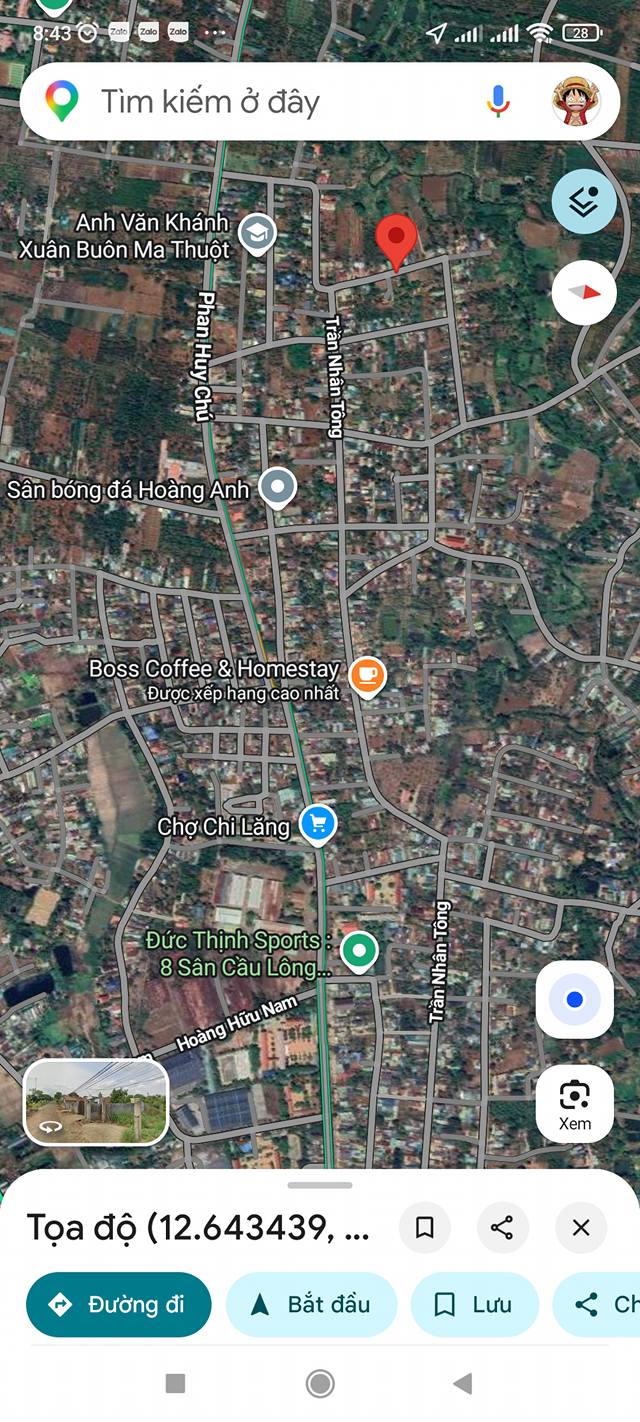The height and width of the screenshot is (1422, 640).
Task: Share the dropped pin coordinates
Action: 502,1228
